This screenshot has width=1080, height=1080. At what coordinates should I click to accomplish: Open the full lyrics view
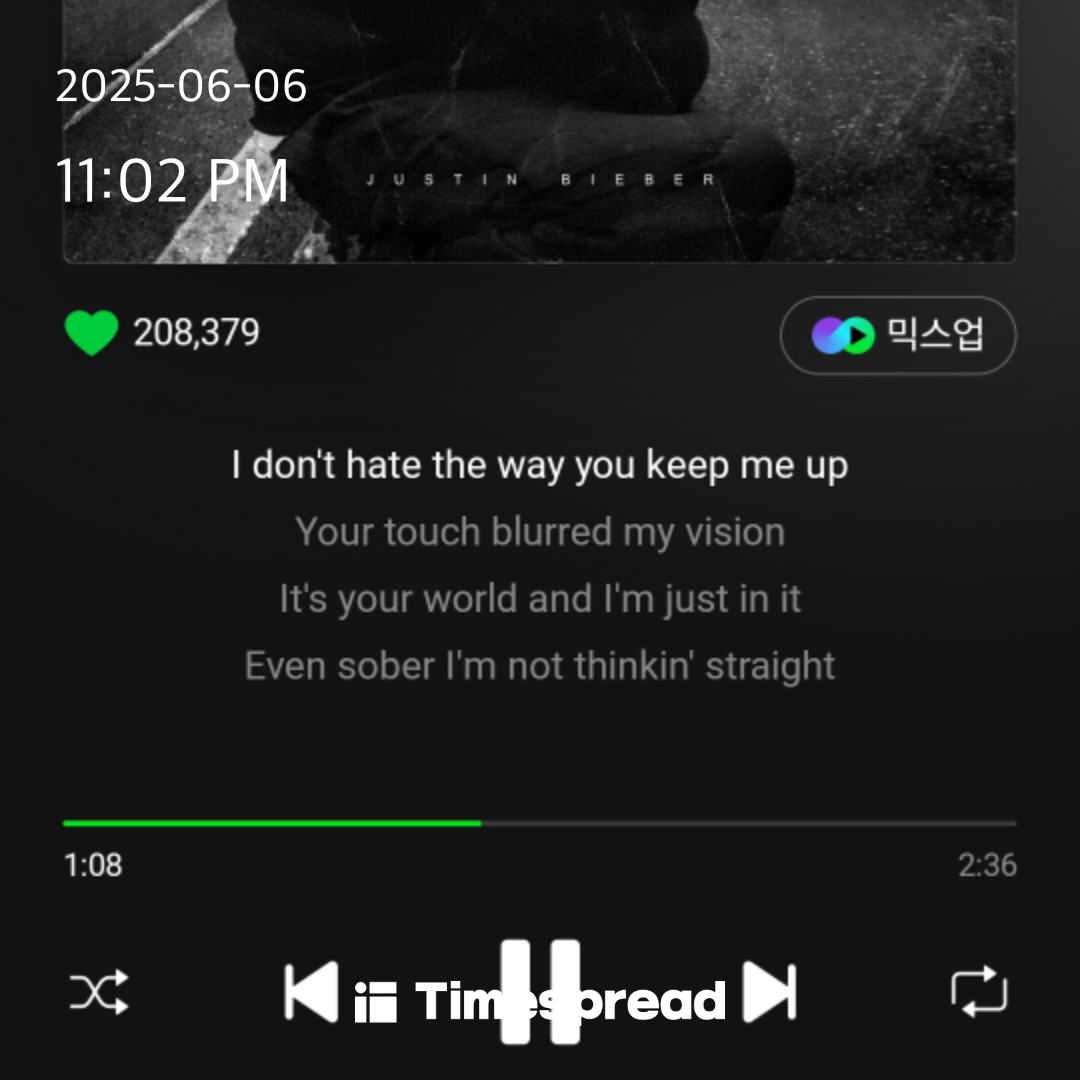[540, 565]
